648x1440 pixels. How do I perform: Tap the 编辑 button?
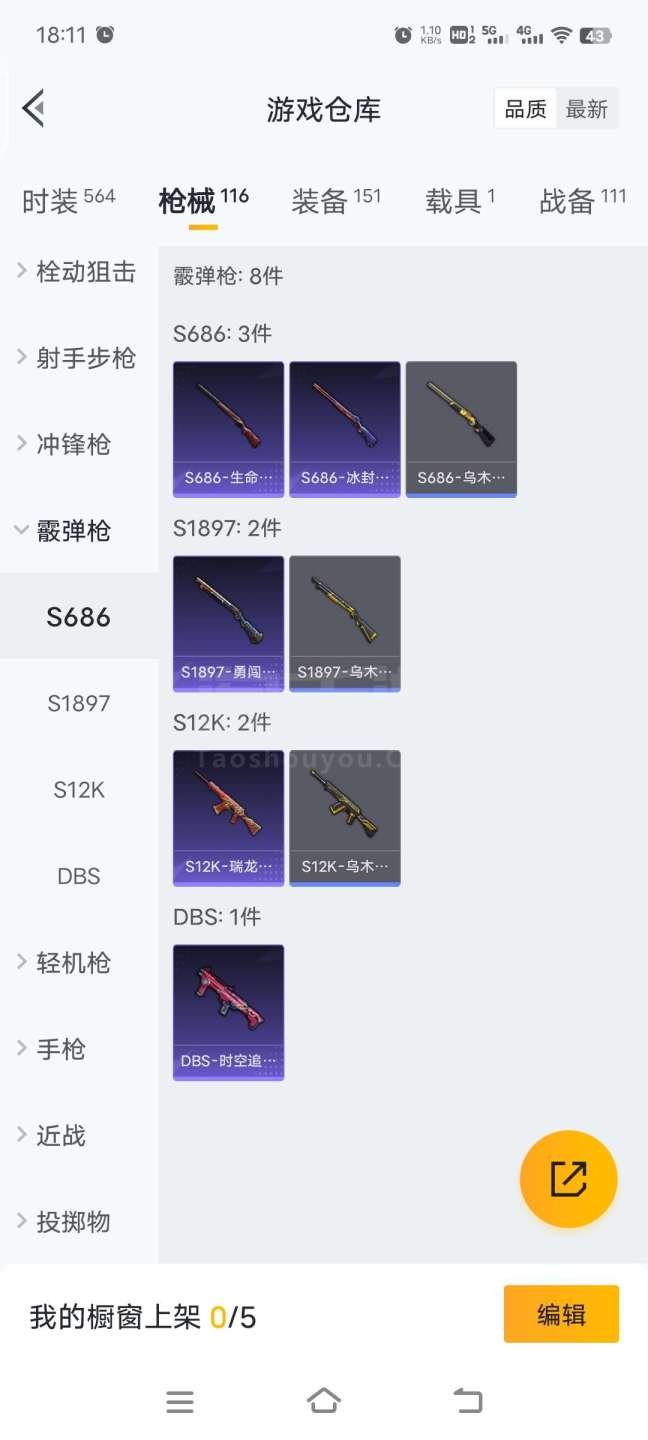coord(561,1314)
